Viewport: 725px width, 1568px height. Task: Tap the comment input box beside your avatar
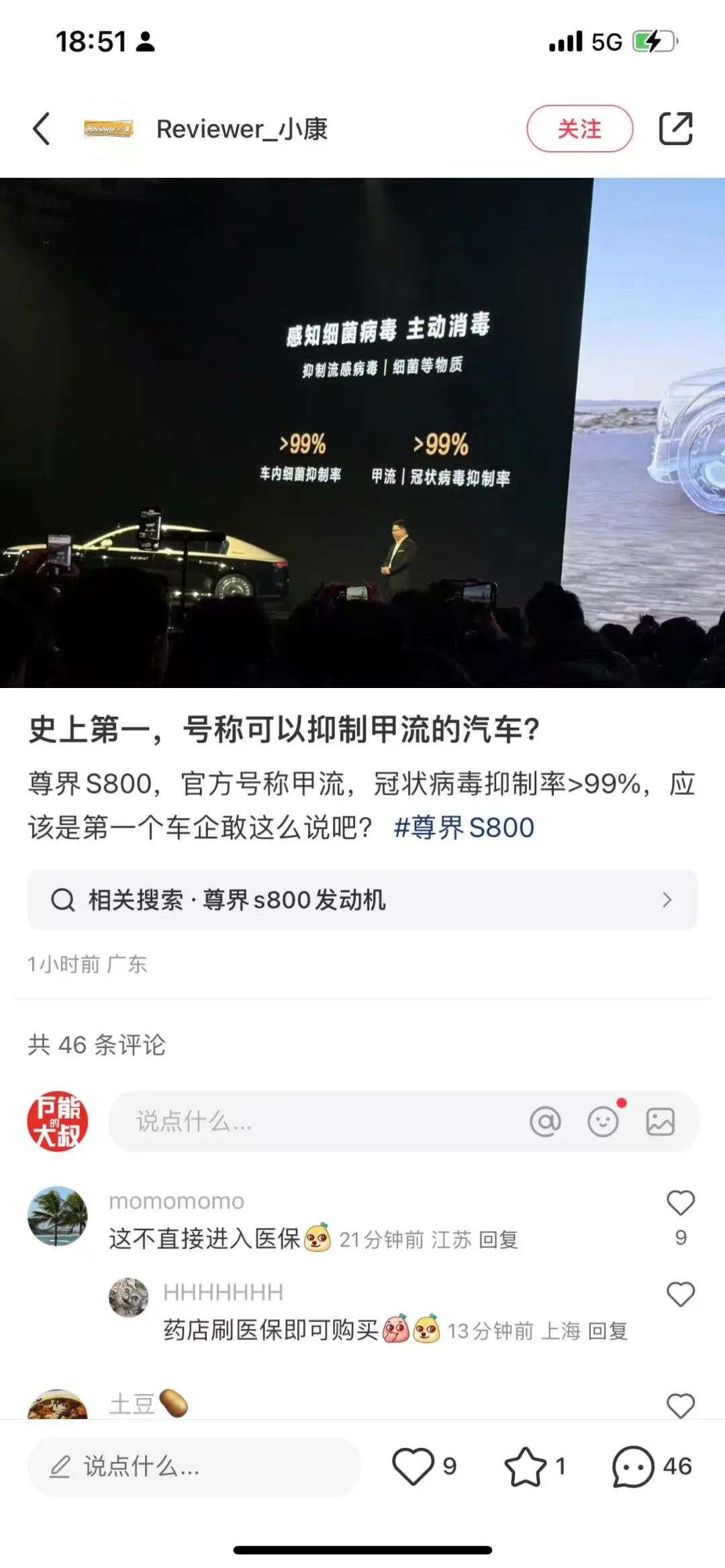tap(316, 1122)
